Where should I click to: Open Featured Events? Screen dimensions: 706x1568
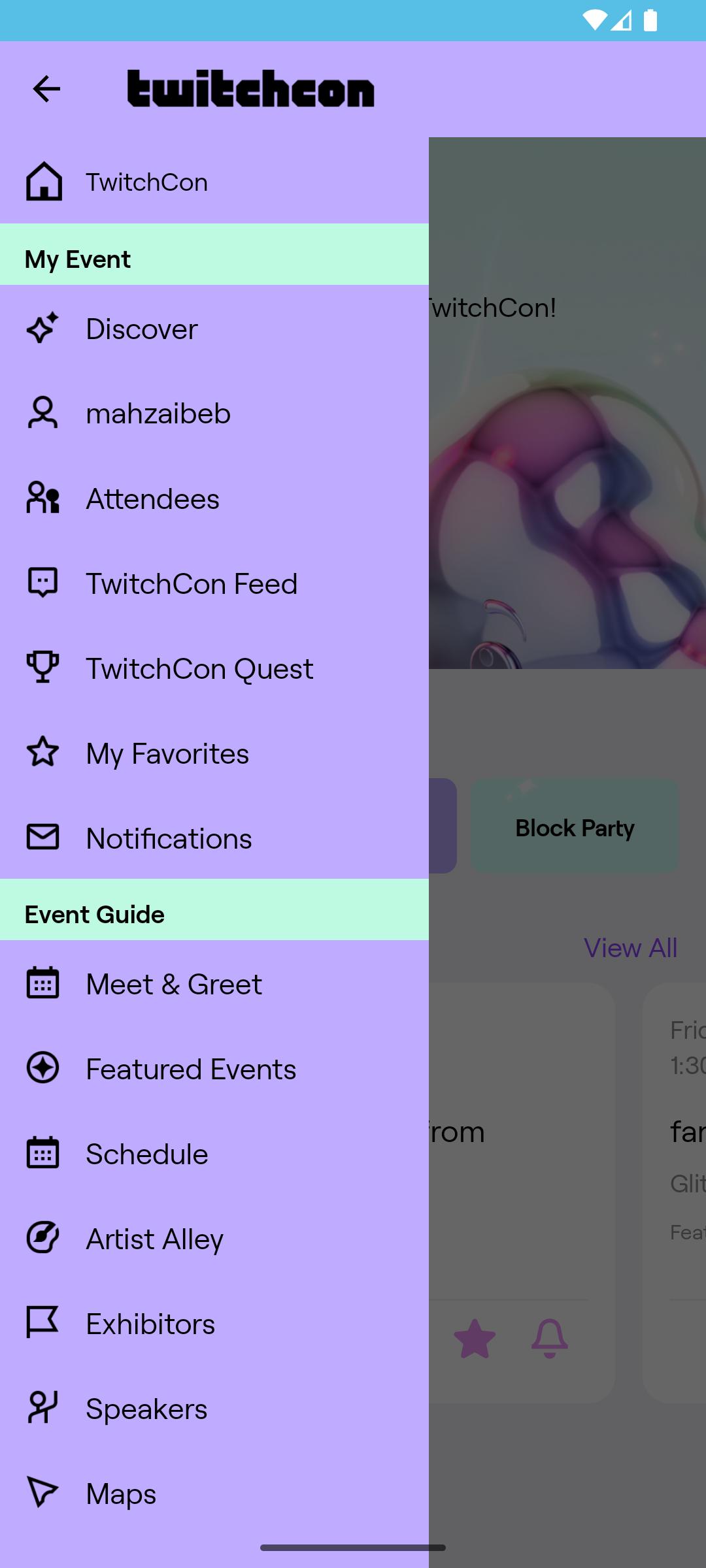(191, 1069)
